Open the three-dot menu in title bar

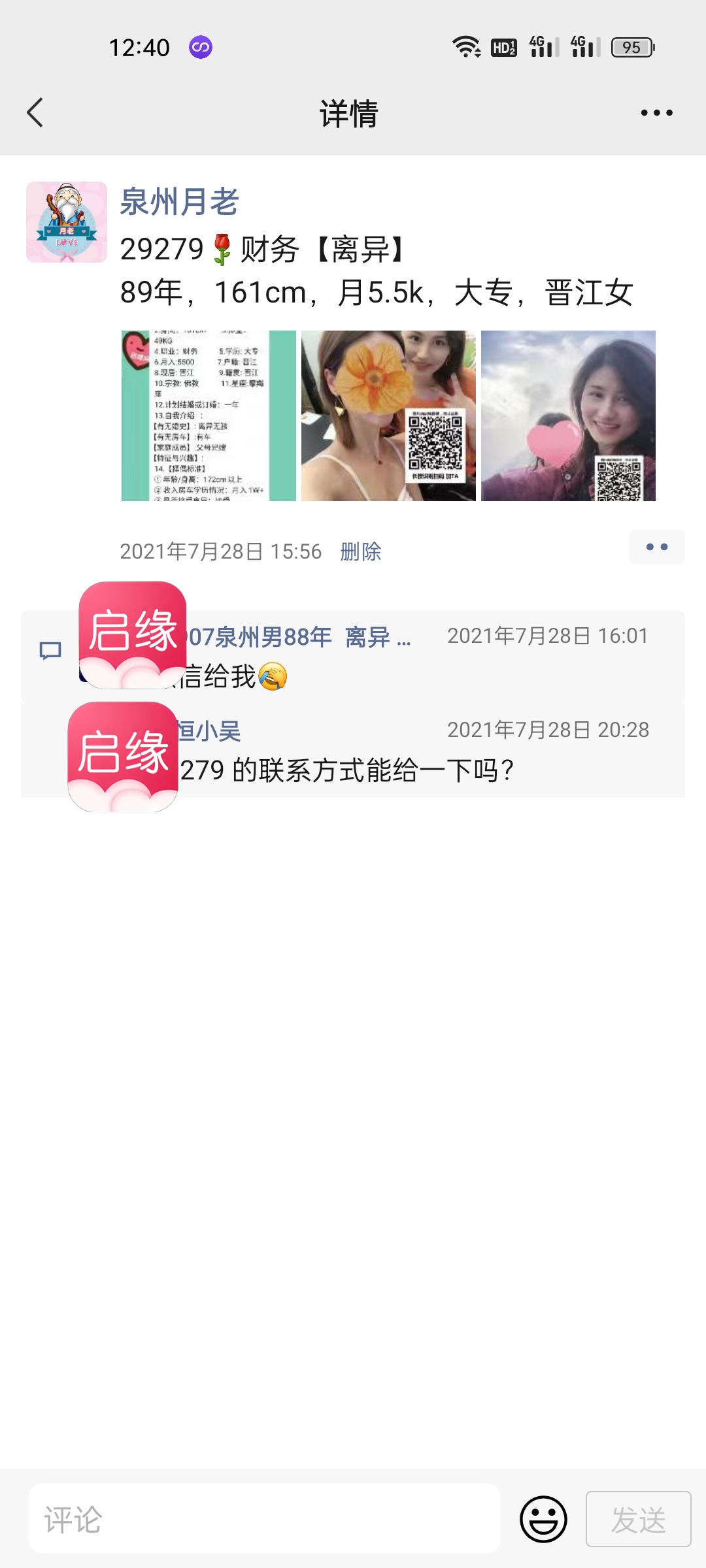(x=656, y=112)
